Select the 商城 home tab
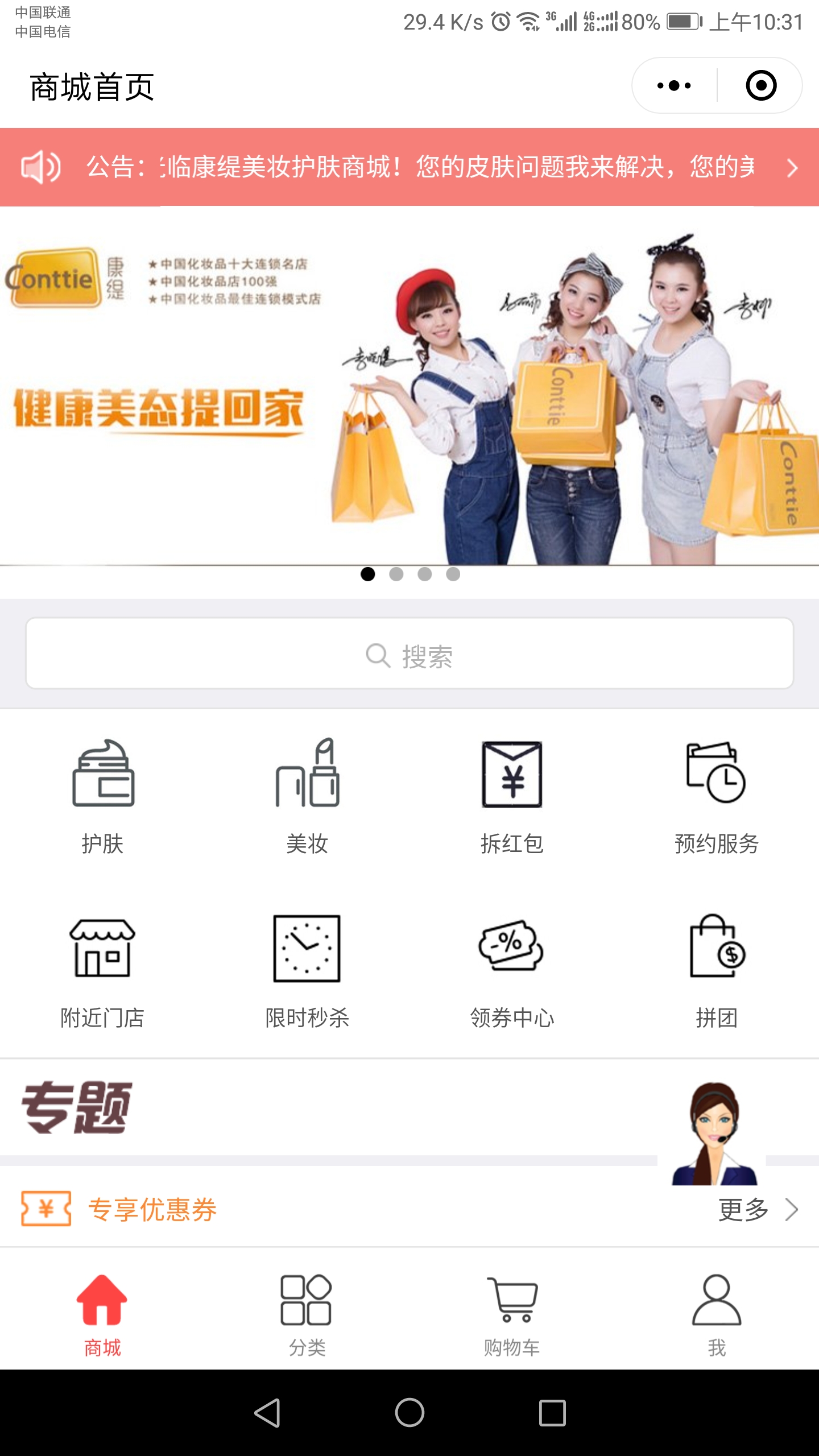Screen dimensions: 819x1456 click(x=102, y=1315)
